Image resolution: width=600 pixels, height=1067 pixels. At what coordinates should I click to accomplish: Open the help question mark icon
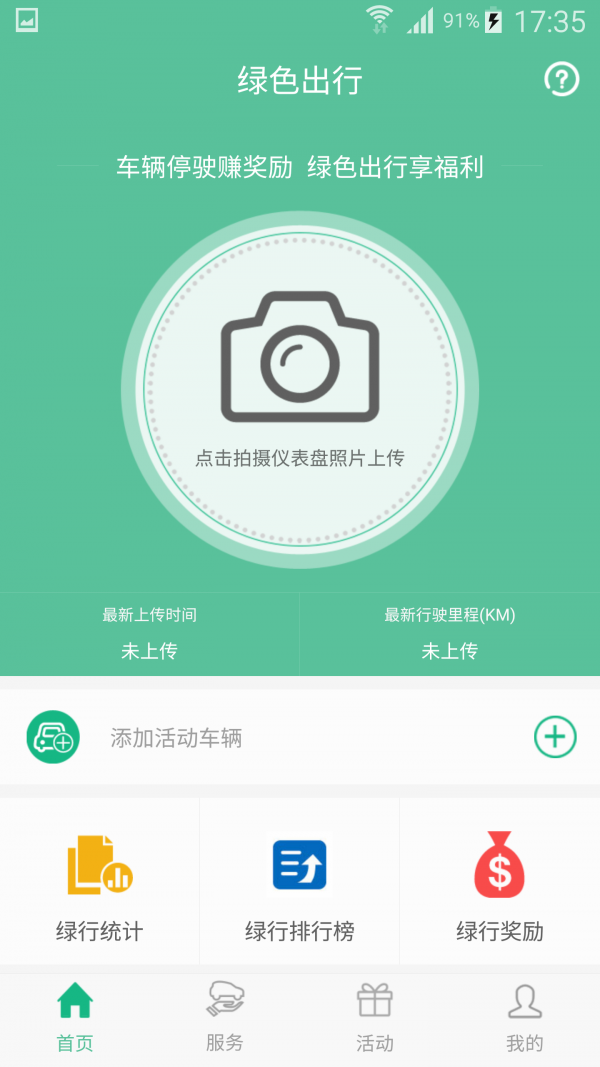click(561, 79)
